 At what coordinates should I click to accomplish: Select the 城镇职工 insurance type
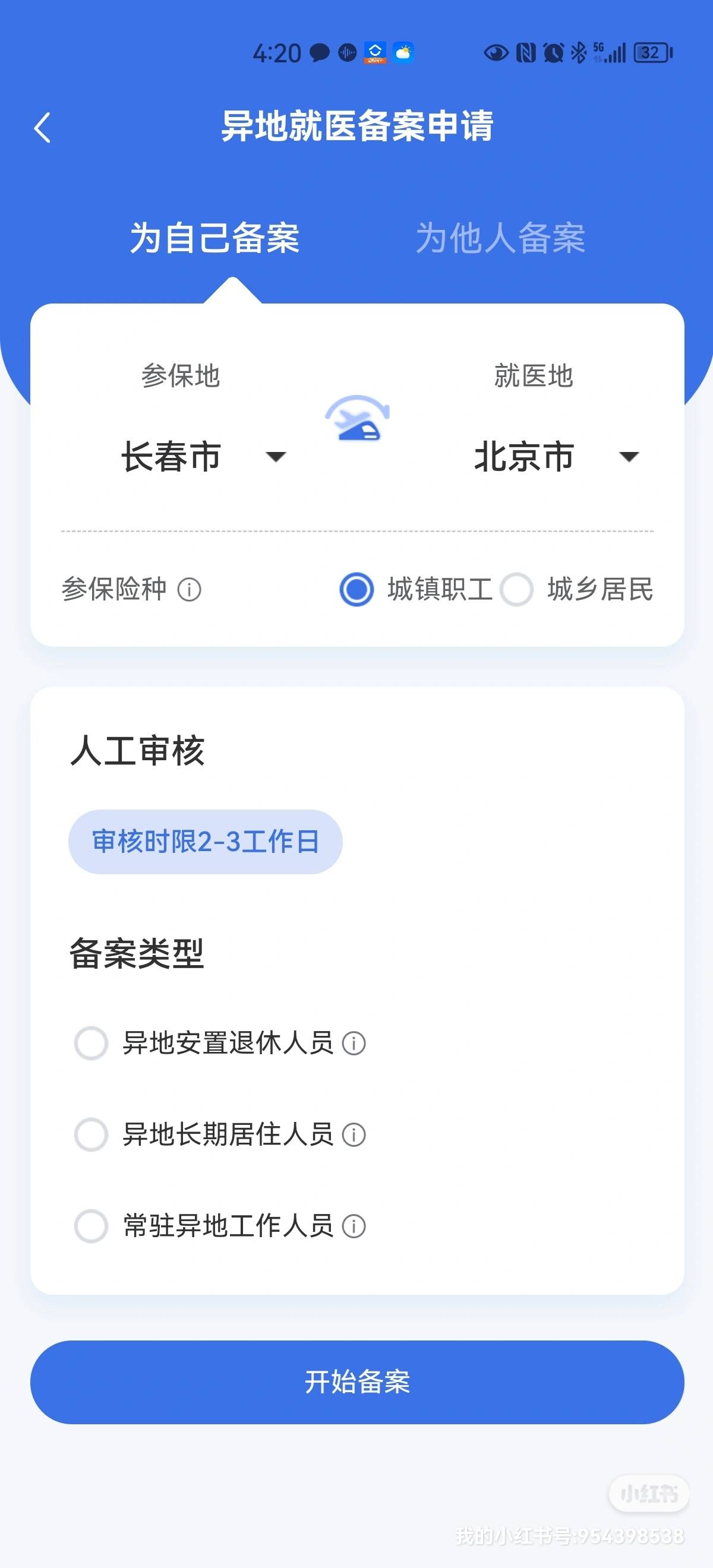coord(358,589)
